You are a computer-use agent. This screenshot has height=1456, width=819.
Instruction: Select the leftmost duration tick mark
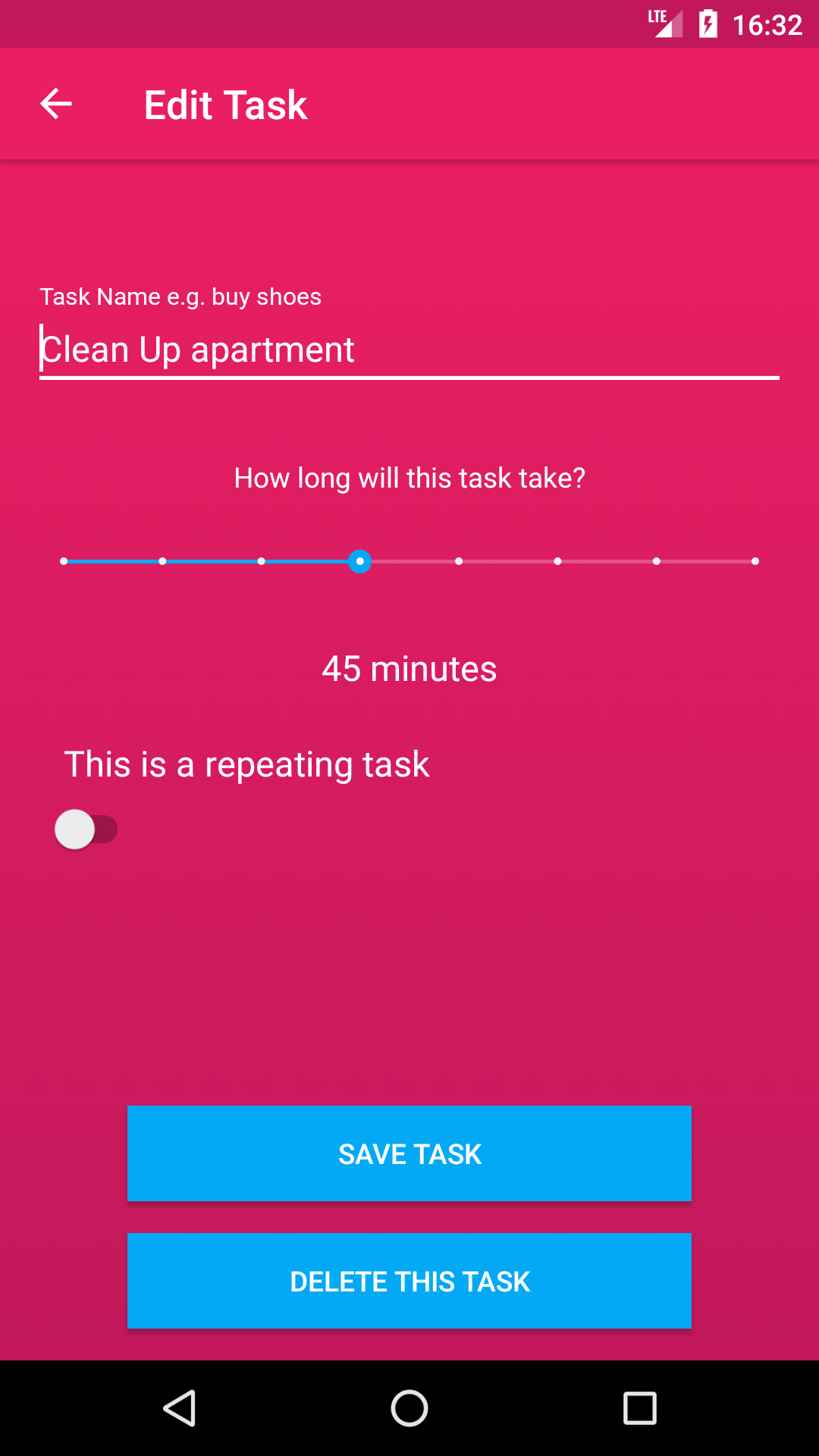tap(64, 561)
